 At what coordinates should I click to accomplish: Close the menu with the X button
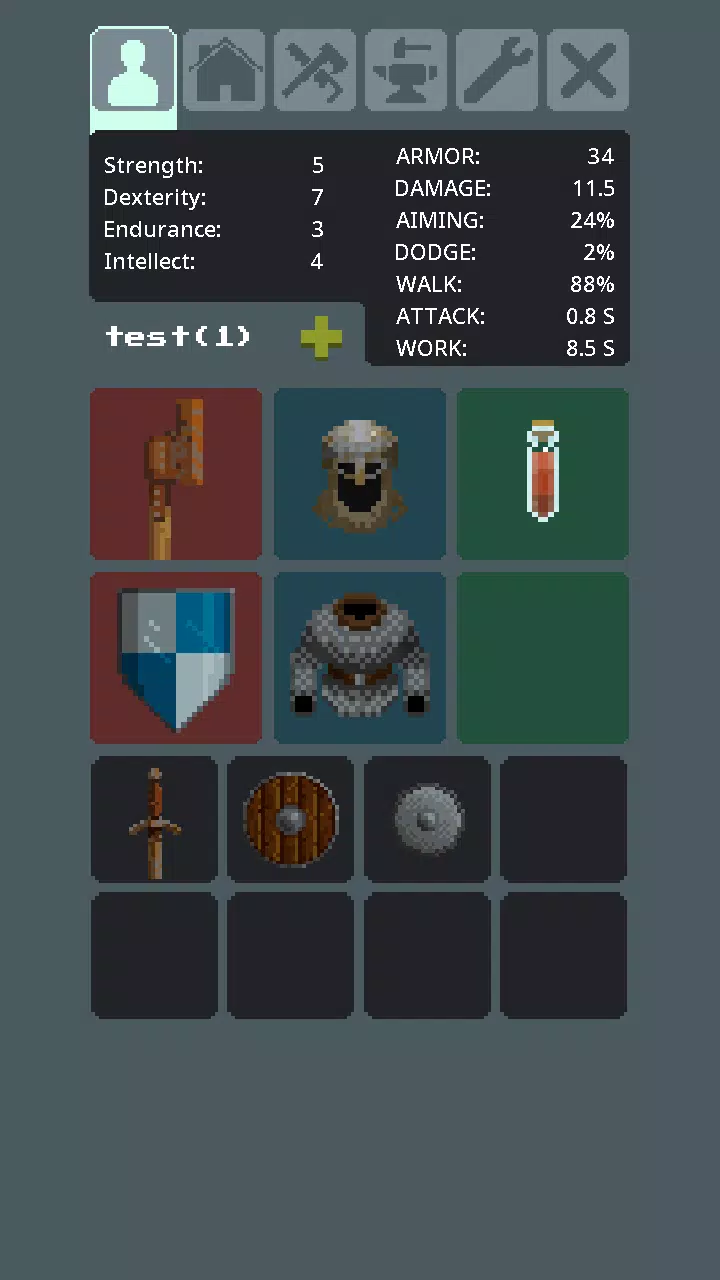[588, 70]
